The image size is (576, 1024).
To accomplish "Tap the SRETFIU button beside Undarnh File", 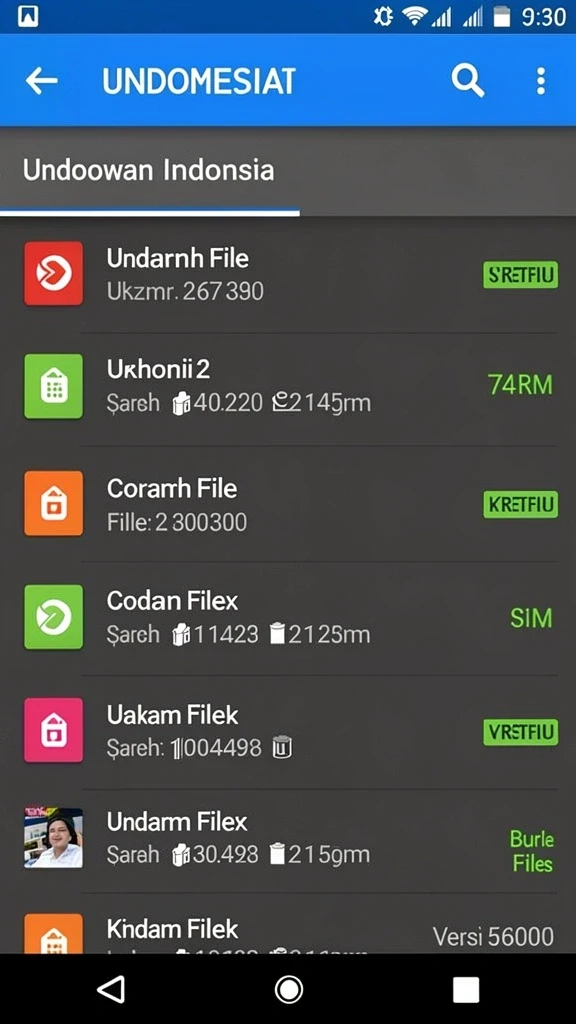I will click(x=520, y=274).
